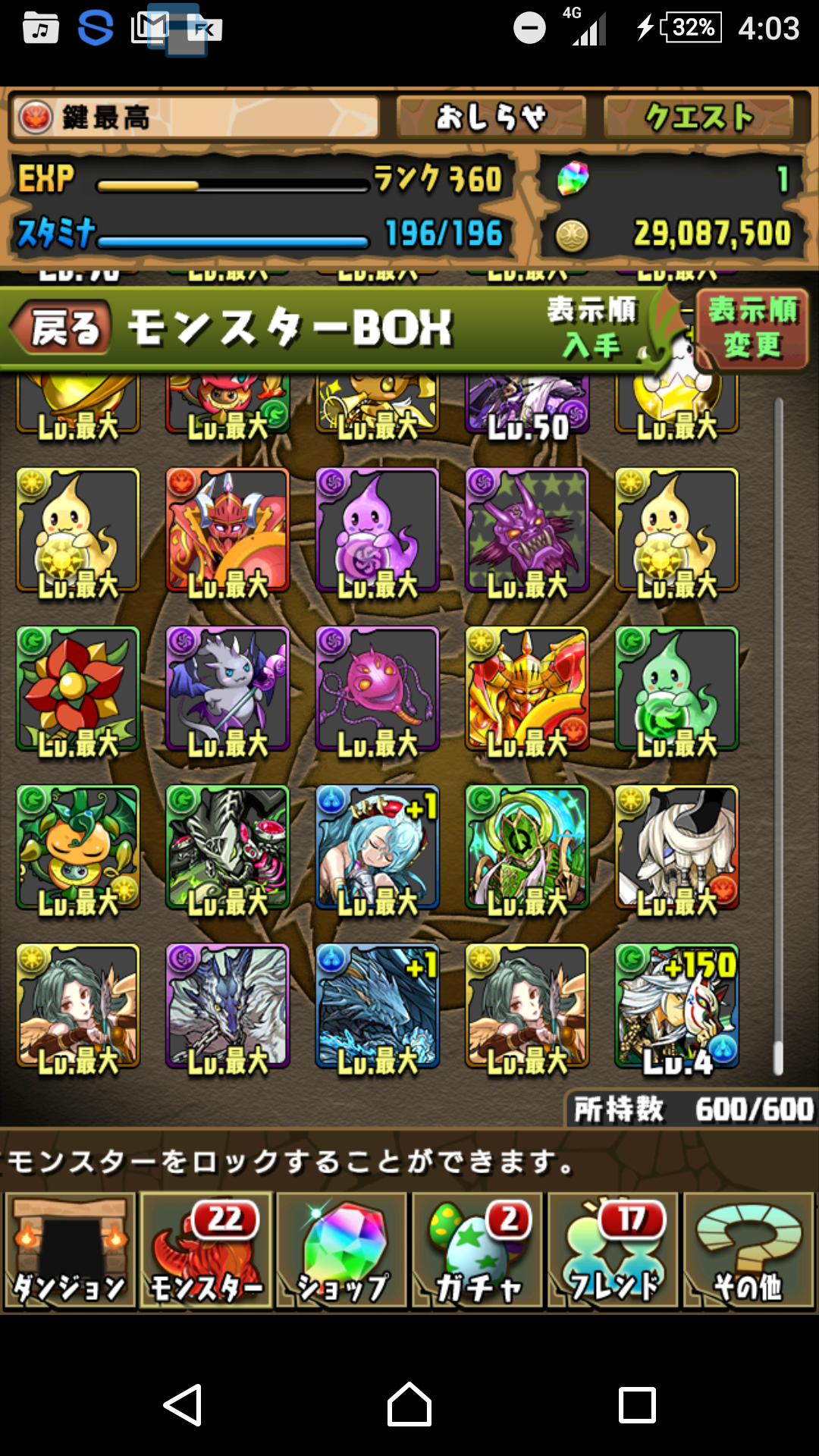Switch to the ショップ tab
Viewport: 819px width, 1456px height.
pyautogui.click(x=341, y=1250)
